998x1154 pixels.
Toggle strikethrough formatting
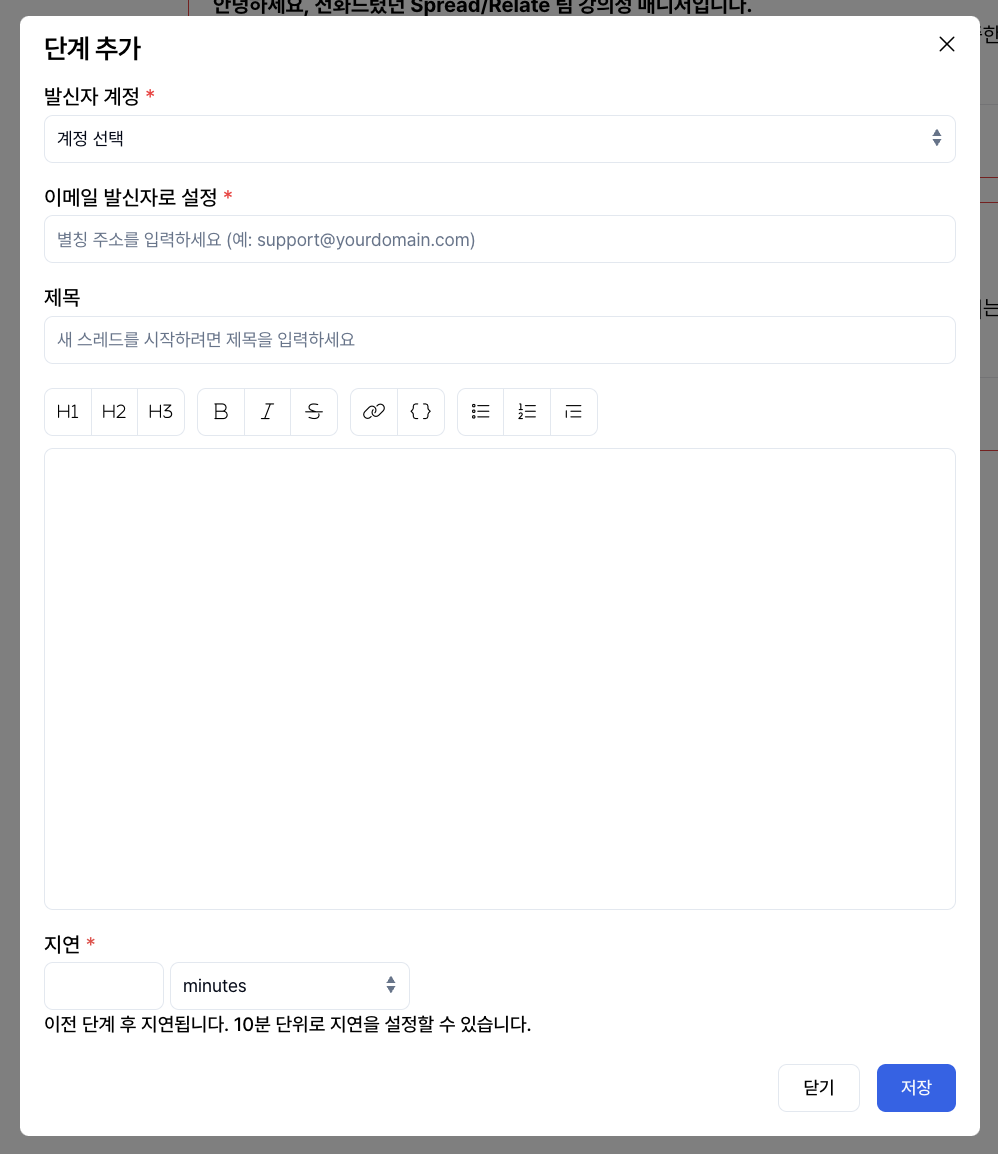pos(314,412)
